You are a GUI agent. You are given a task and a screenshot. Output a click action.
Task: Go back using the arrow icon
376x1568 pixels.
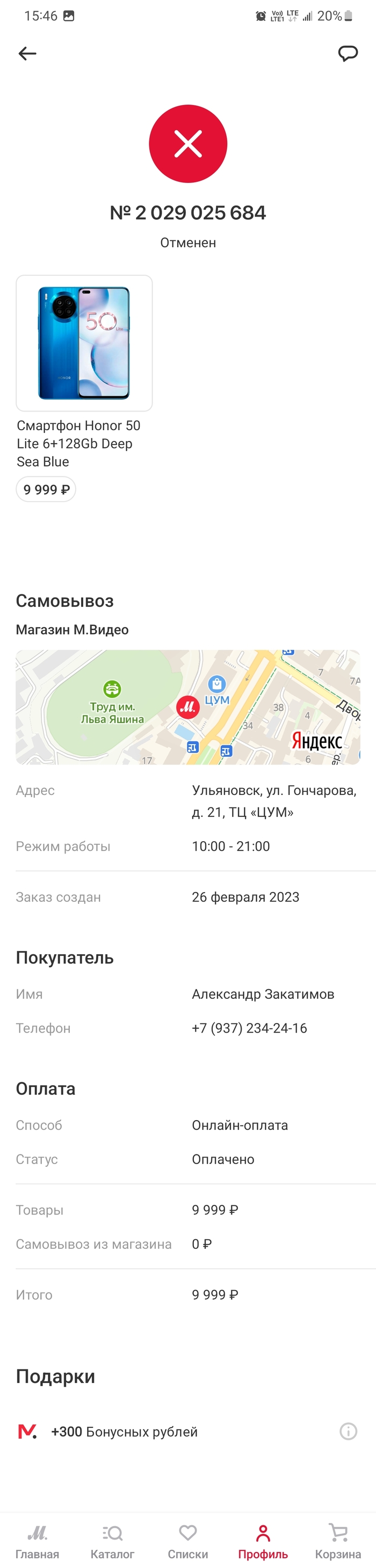point(27,54)
